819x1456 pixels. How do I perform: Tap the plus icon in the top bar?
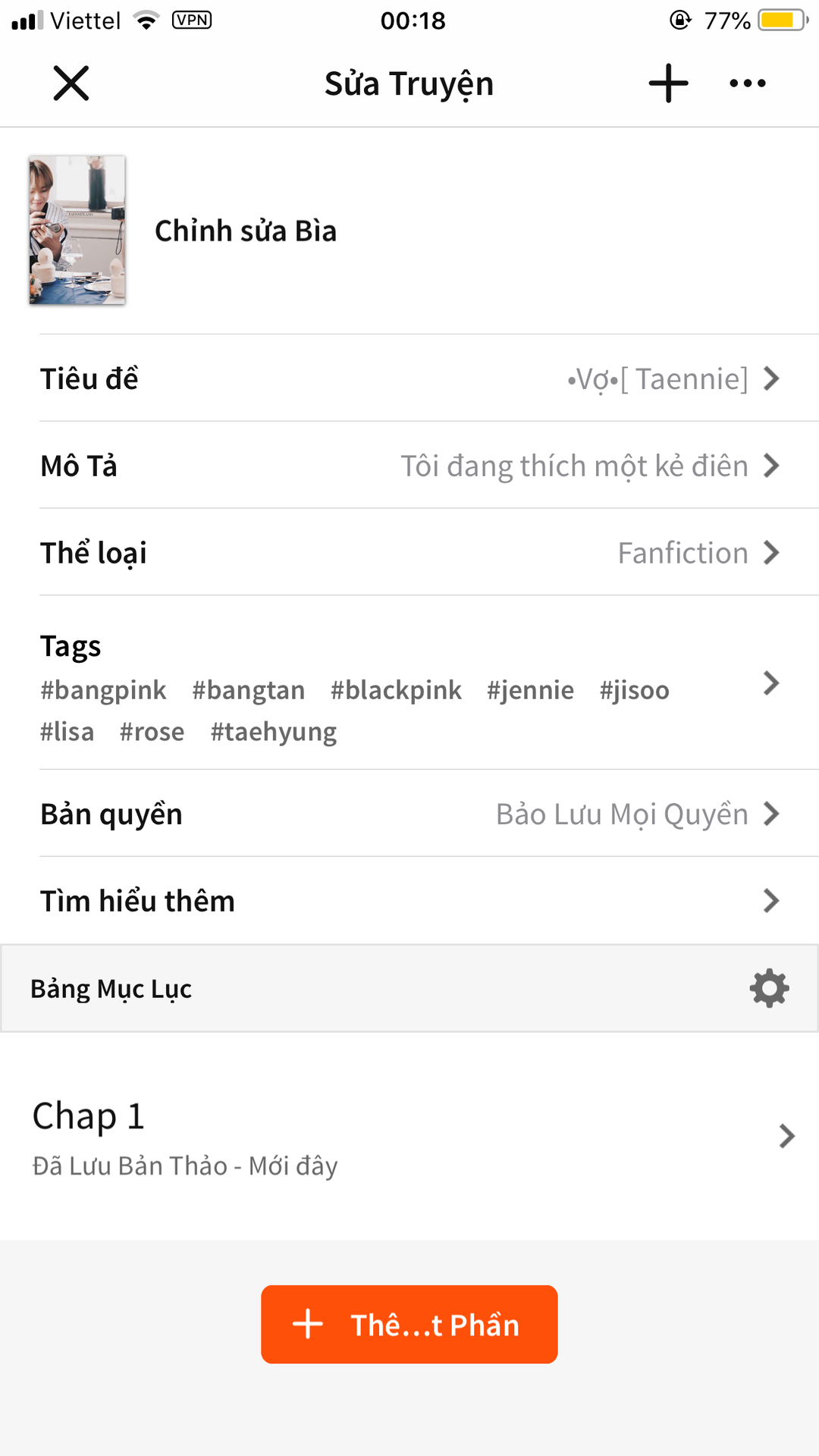(x=668, y=83)
